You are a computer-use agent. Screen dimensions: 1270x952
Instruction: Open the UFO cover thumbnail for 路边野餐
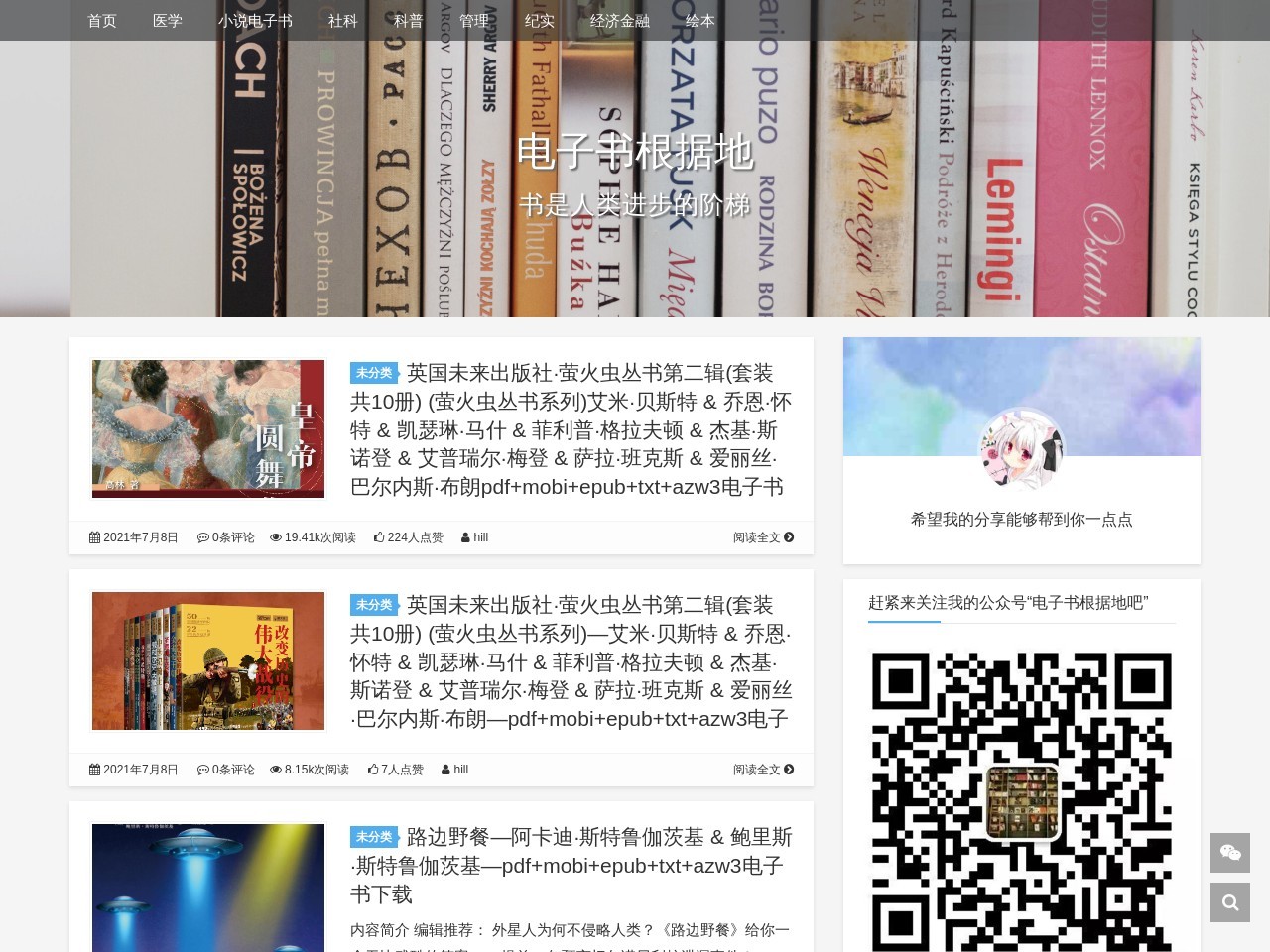click(208, 888)
